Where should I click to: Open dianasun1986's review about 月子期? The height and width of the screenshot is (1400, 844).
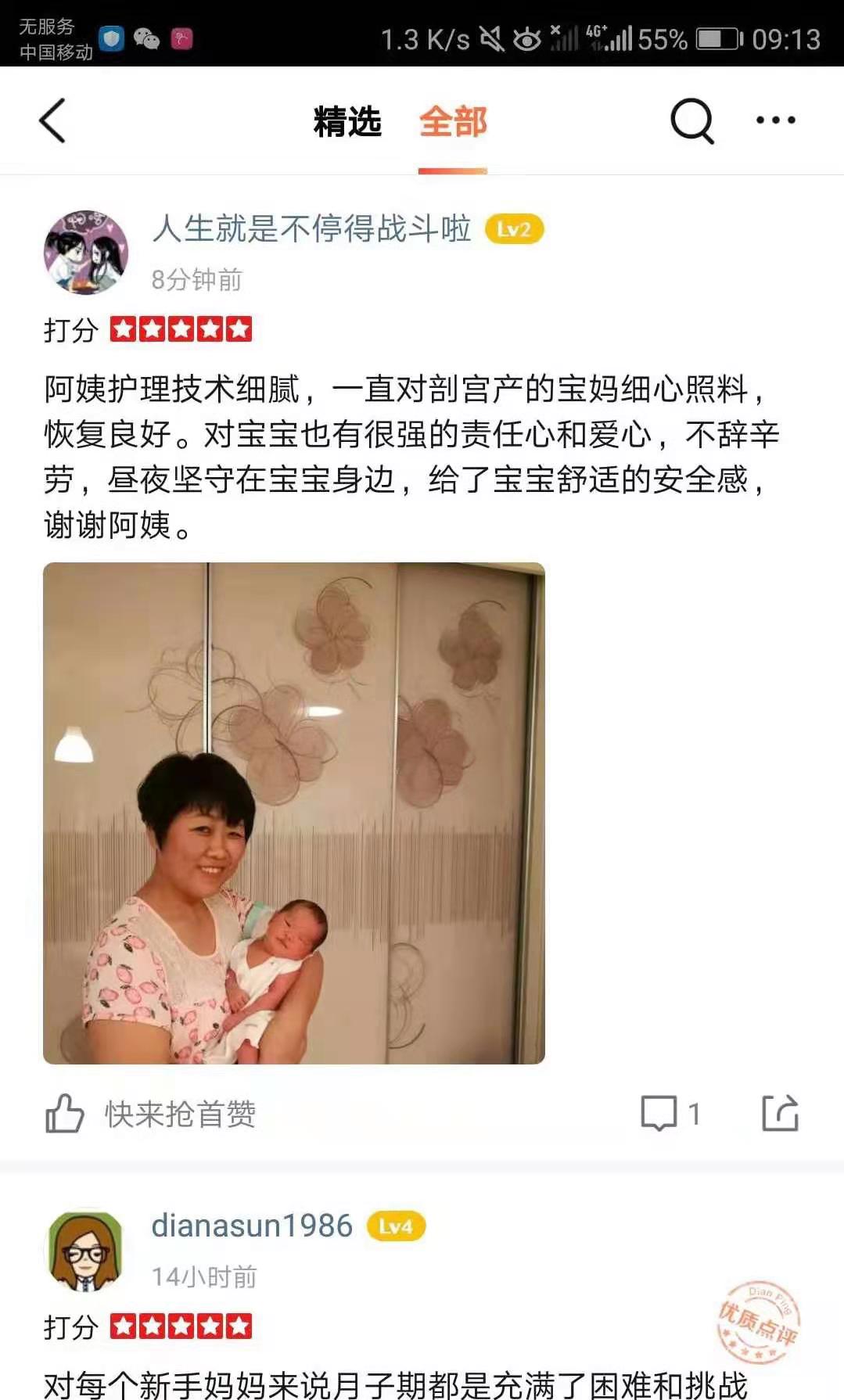coord(395,1384)
